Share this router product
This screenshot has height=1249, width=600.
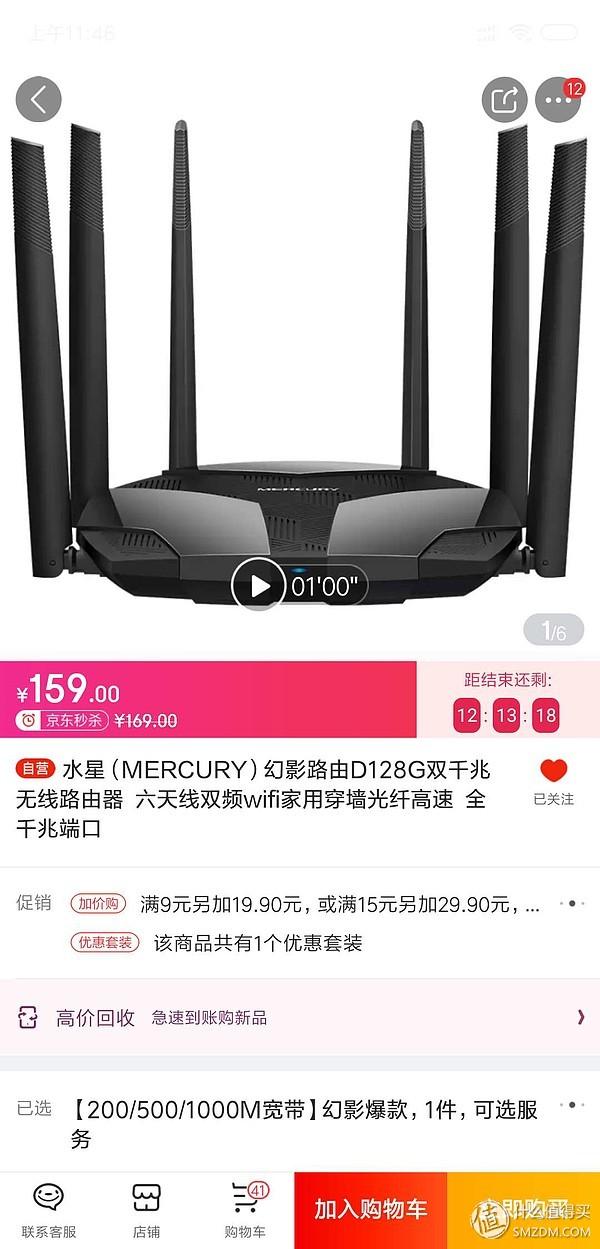(504, 99)
